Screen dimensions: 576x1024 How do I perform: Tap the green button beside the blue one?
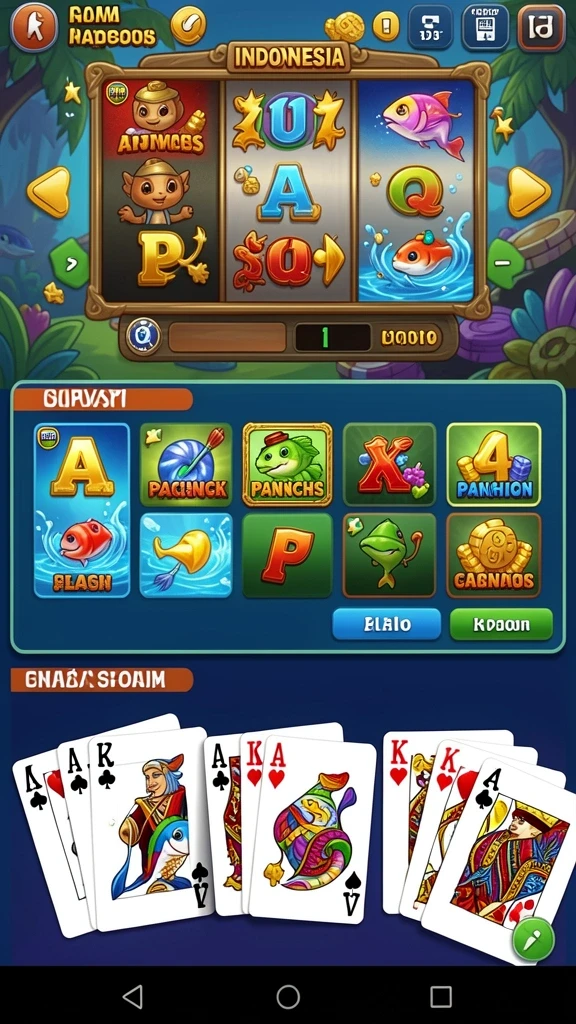[x=501, y=624]
